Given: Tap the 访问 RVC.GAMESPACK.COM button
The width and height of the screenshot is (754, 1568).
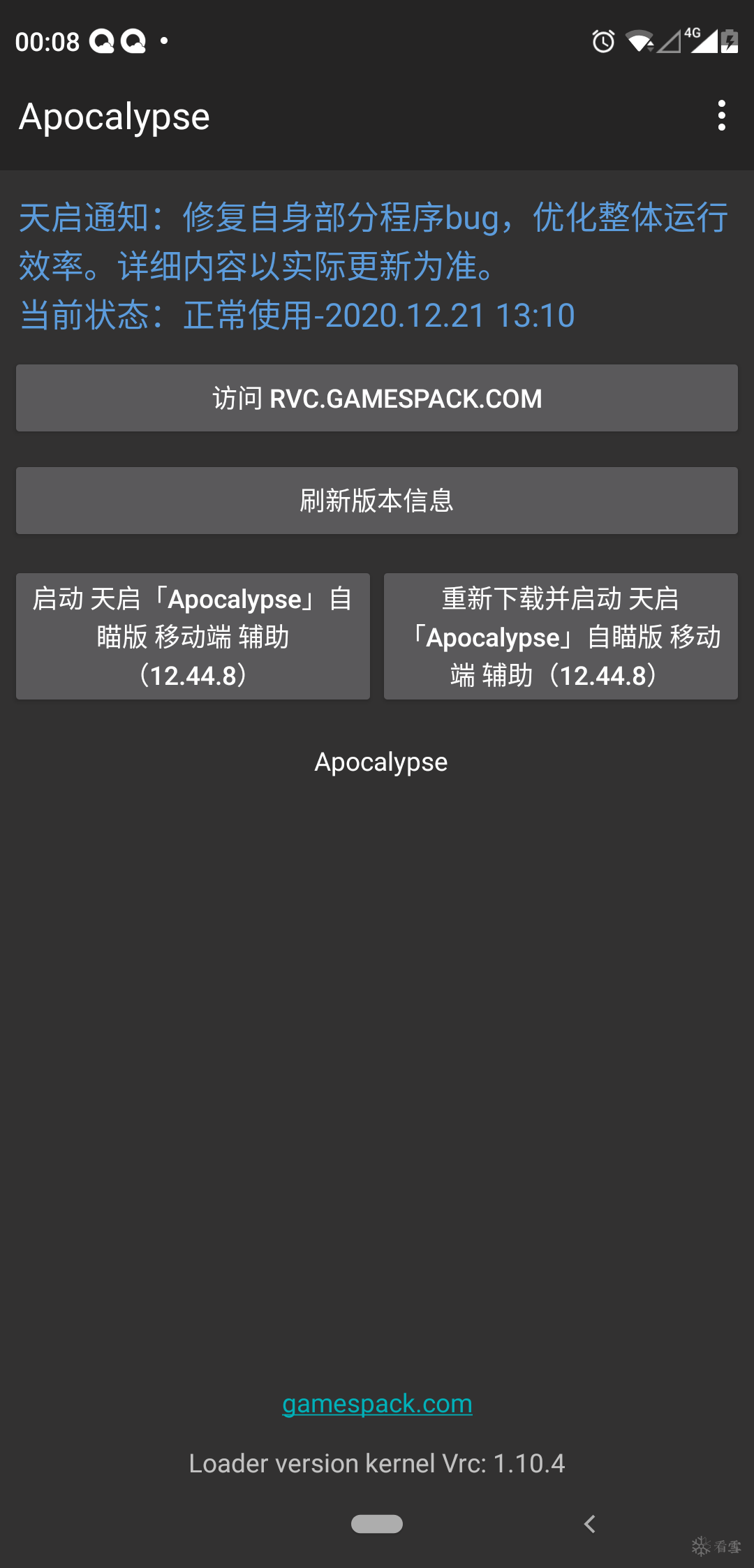Looking at the screenshot, I should (x=377, y=398).
